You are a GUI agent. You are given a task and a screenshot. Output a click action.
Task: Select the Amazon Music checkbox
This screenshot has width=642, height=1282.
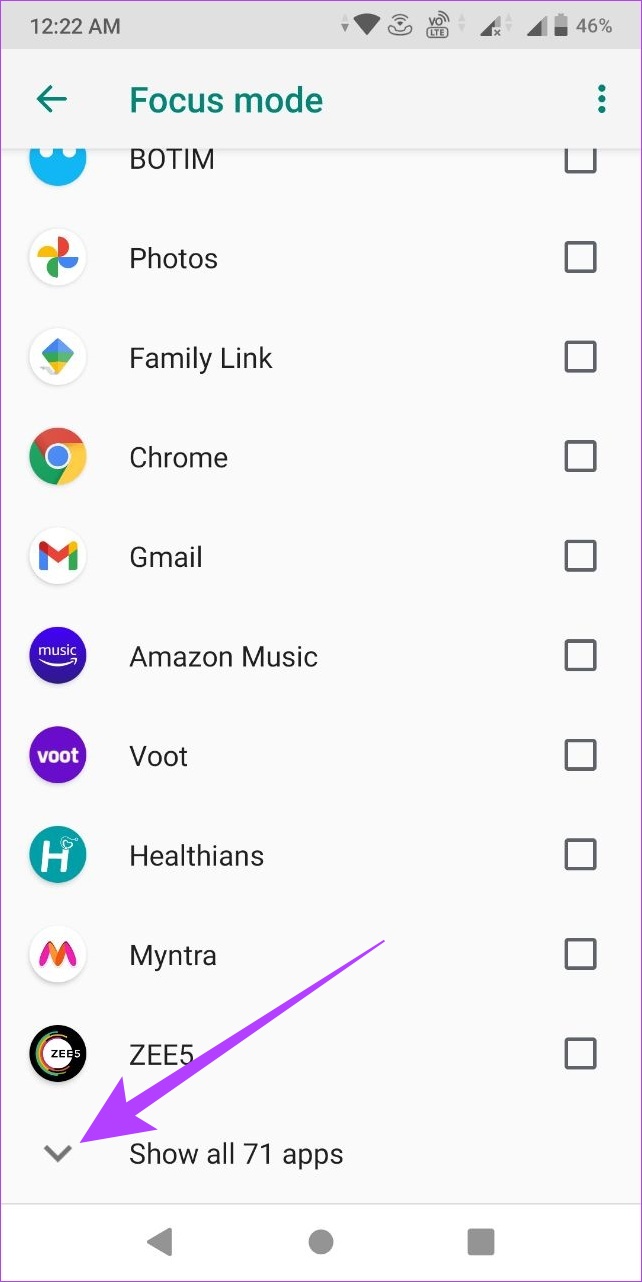point(580,655)
